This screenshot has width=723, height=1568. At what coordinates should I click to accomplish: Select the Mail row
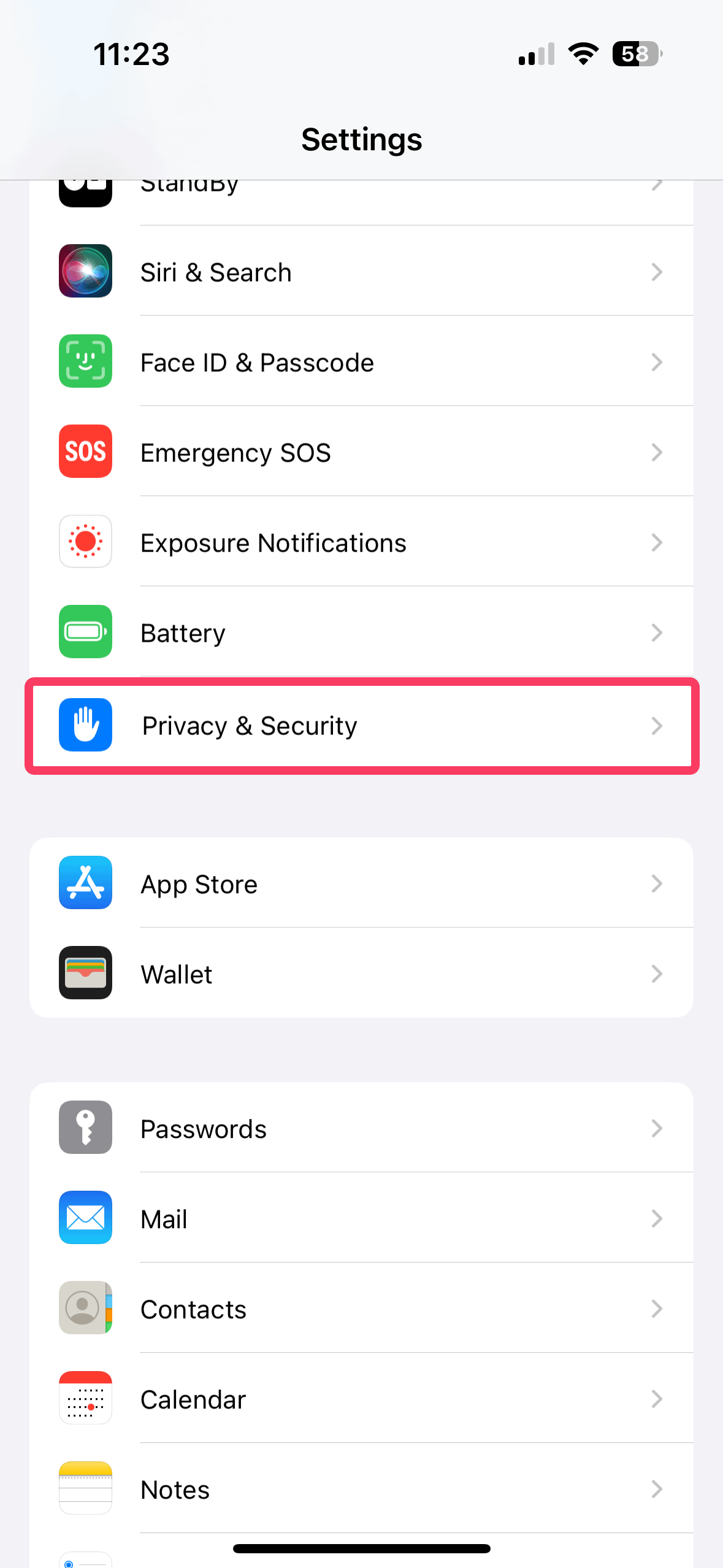361,1218
